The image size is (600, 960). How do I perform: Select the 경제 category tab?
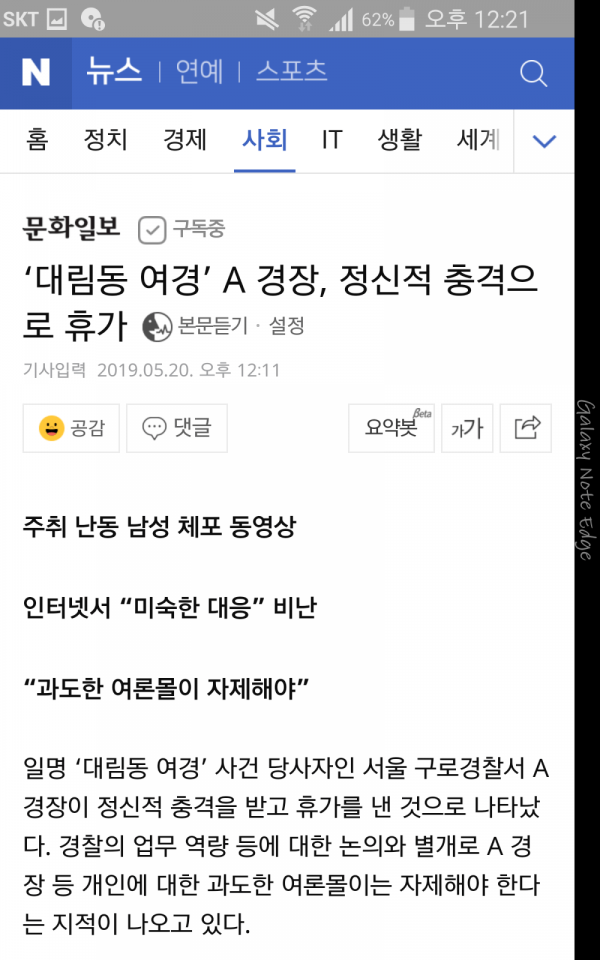click(184, 140)
